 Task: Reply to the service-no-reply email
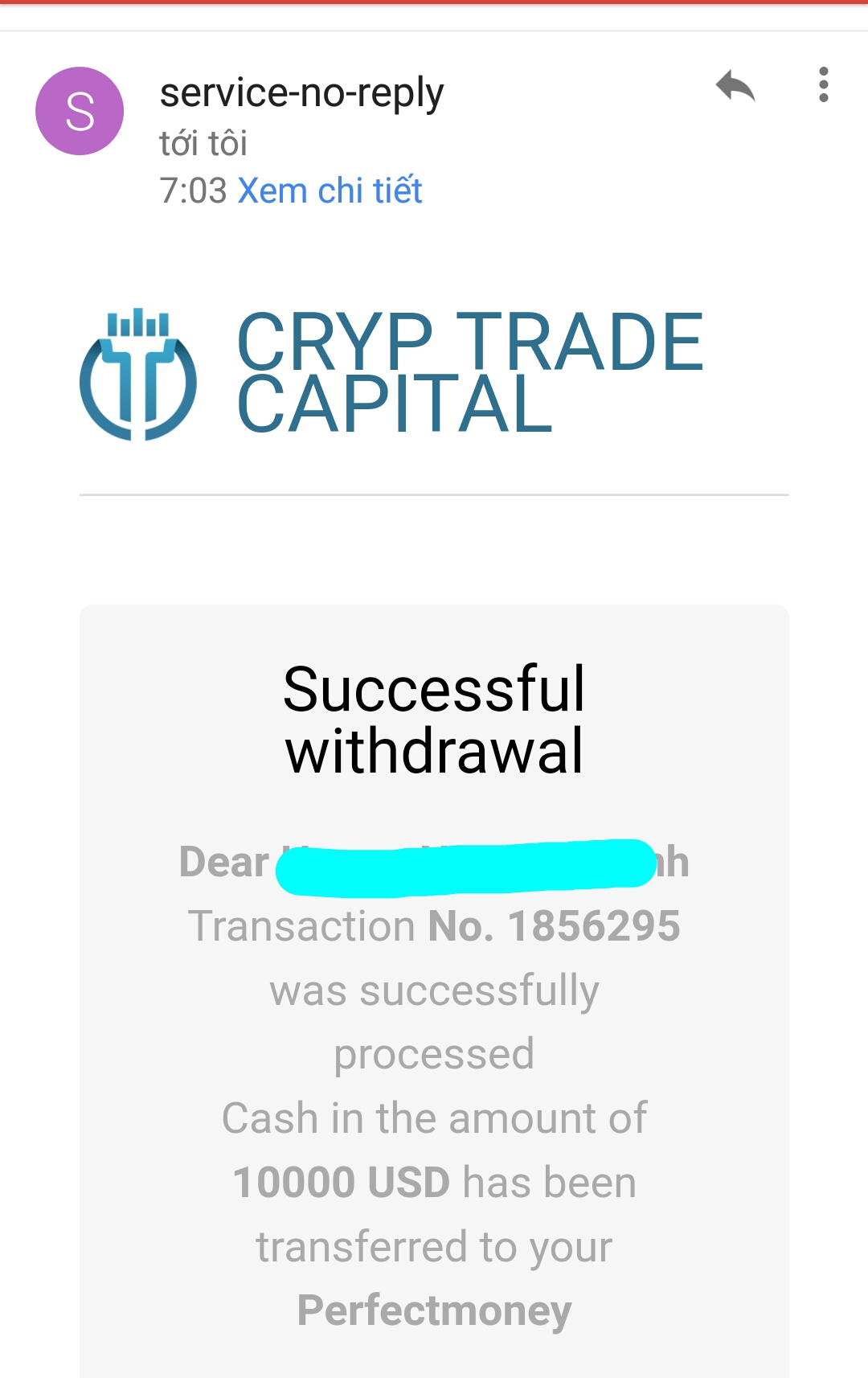735,85
